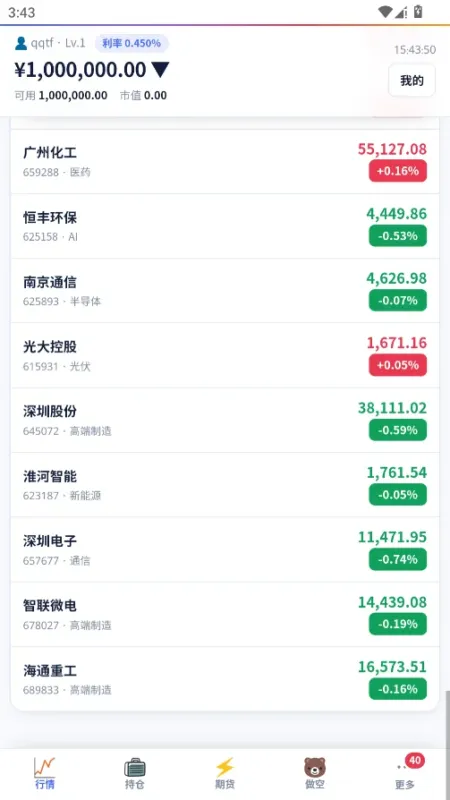Open the qqtf user profile
450x800 pixels.
click(x=50, y=43)
